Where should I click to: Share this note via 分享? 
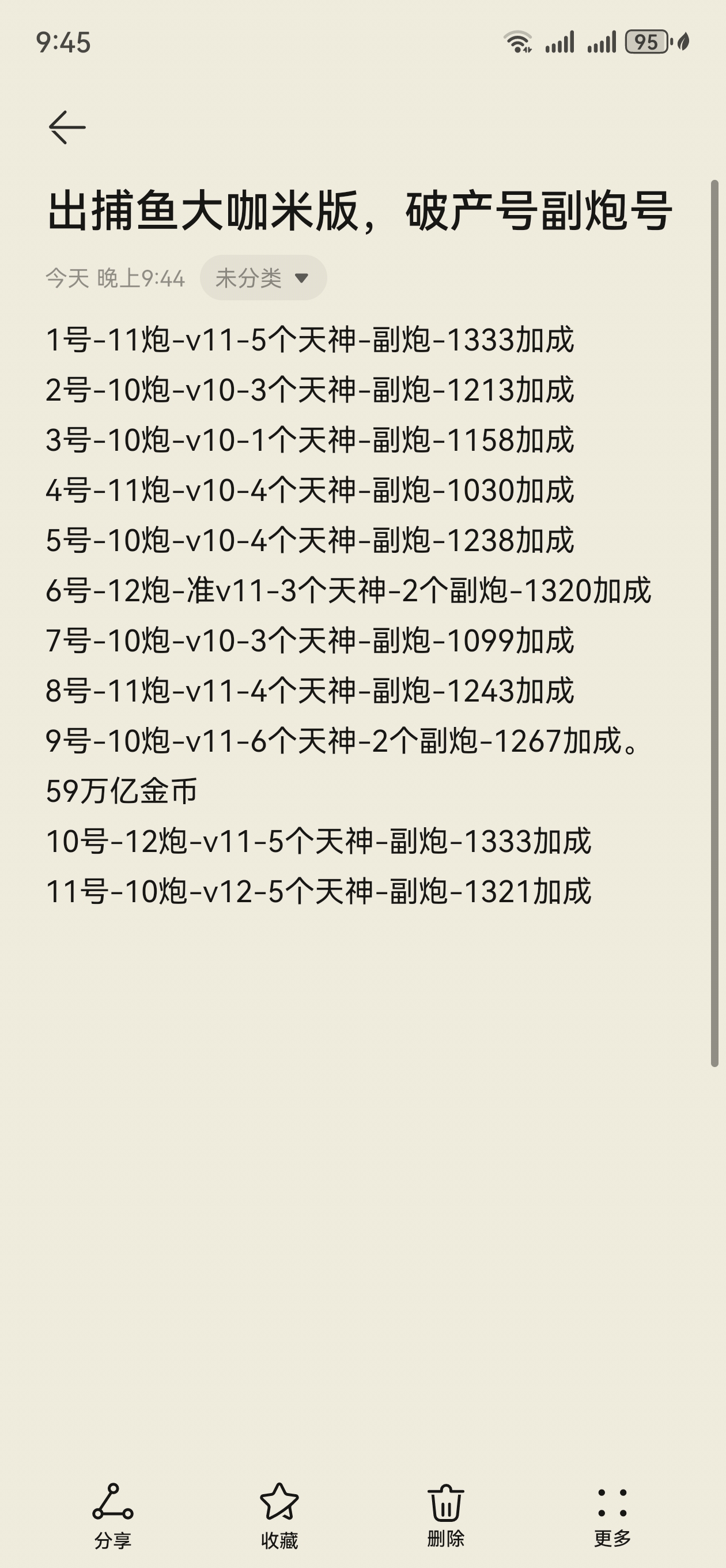112,1515
